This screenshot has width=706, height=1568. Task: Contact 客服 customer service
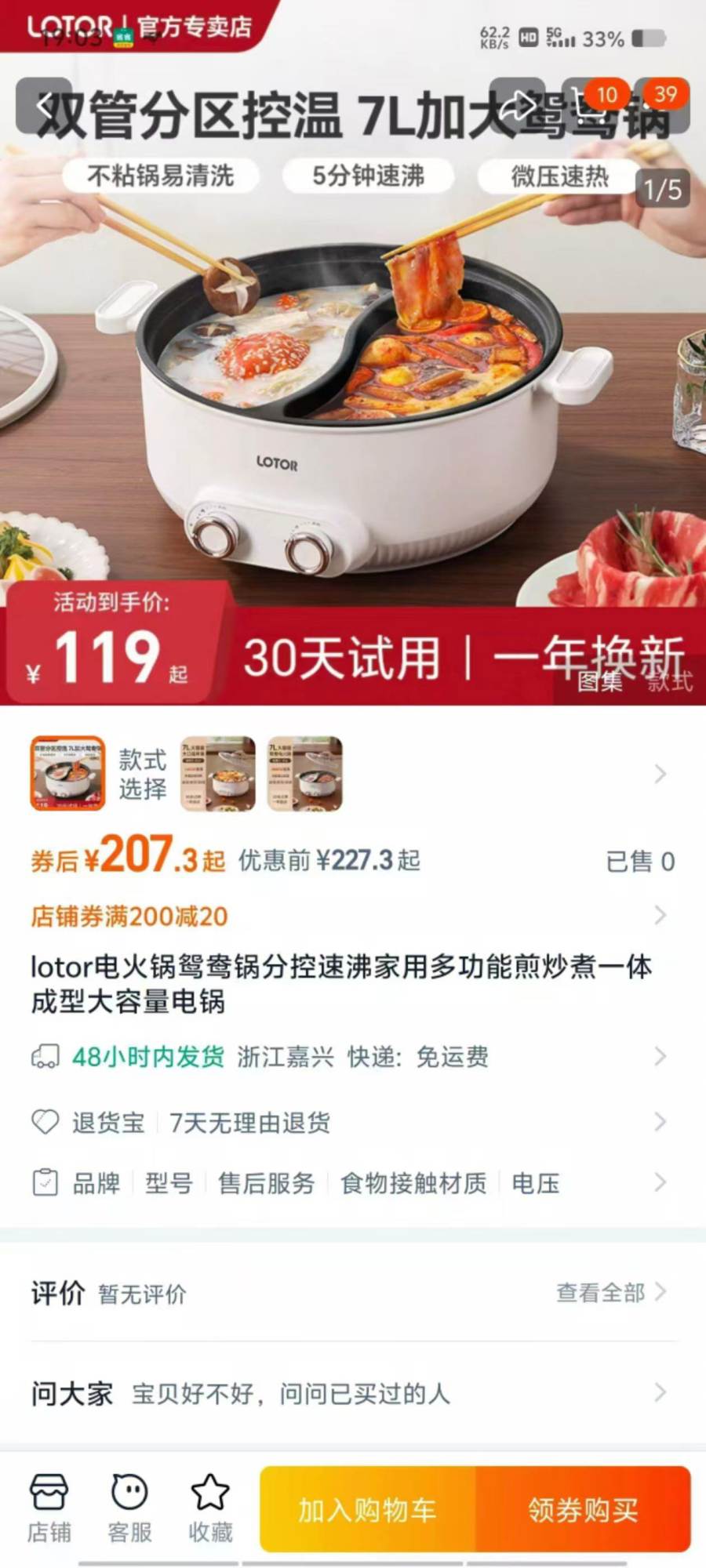point(129,1508)
